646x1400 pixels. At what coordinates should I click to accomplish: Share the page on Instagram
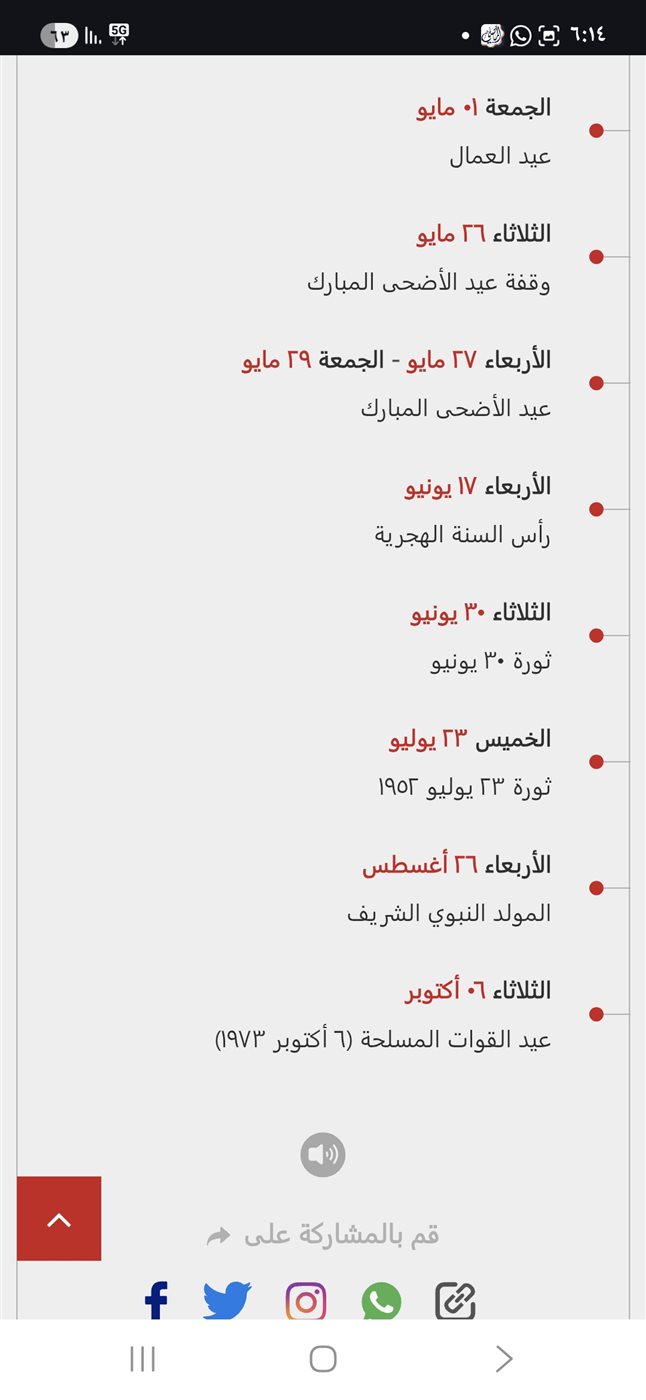[x=306, y=1301]
